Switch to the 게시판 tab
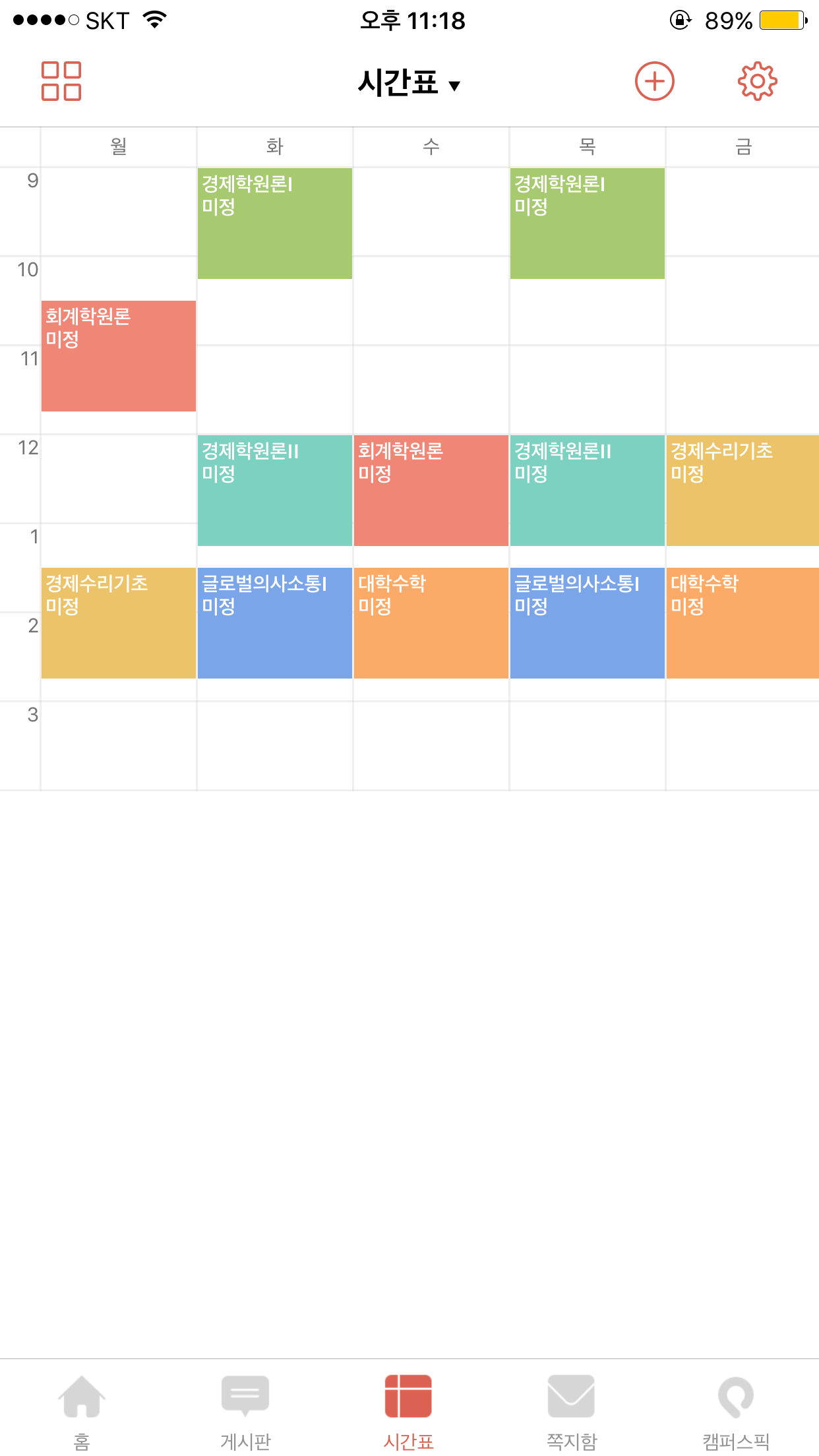Viewport: 819px width, 1456px height. [245, 1411]
